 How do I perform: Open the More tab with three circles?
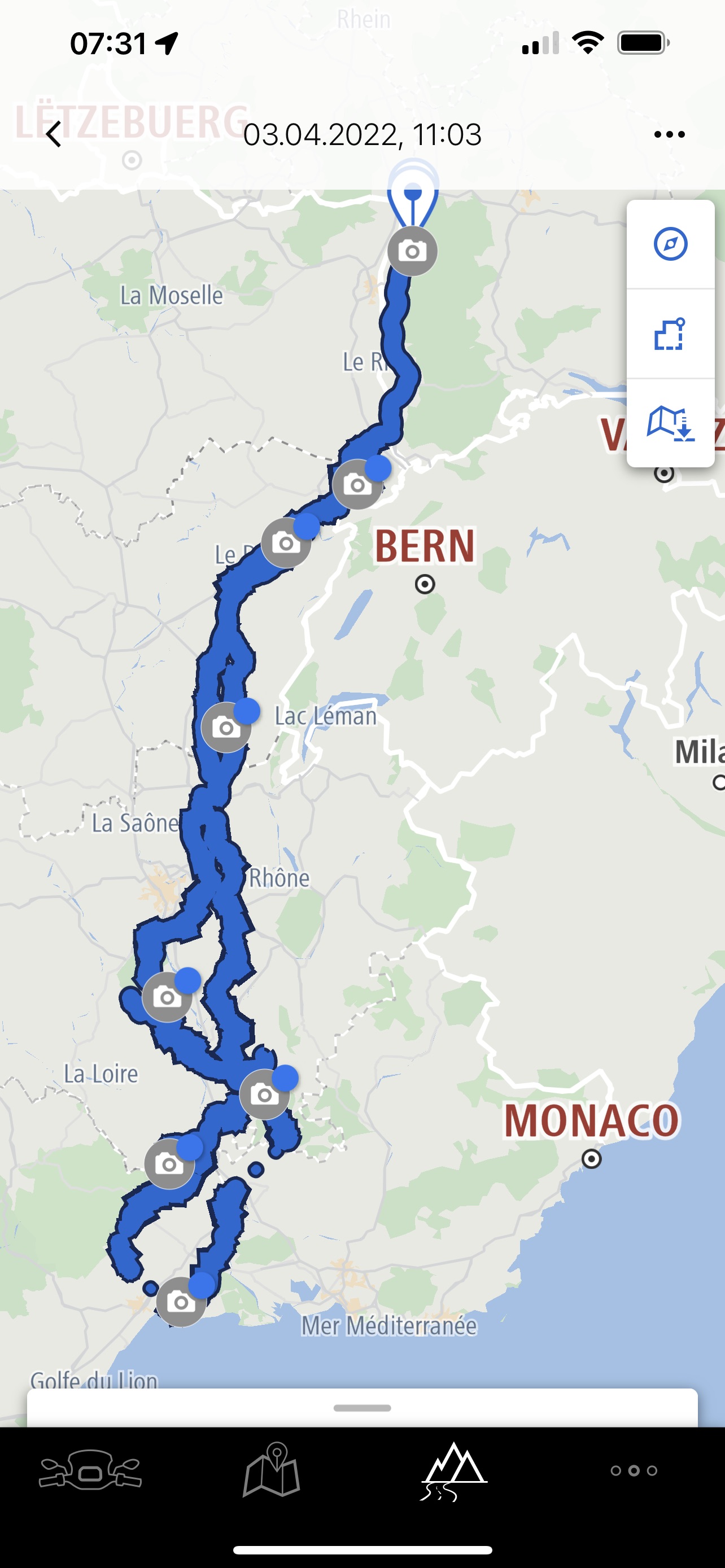pyautogui.click(x=634, y=1470)
